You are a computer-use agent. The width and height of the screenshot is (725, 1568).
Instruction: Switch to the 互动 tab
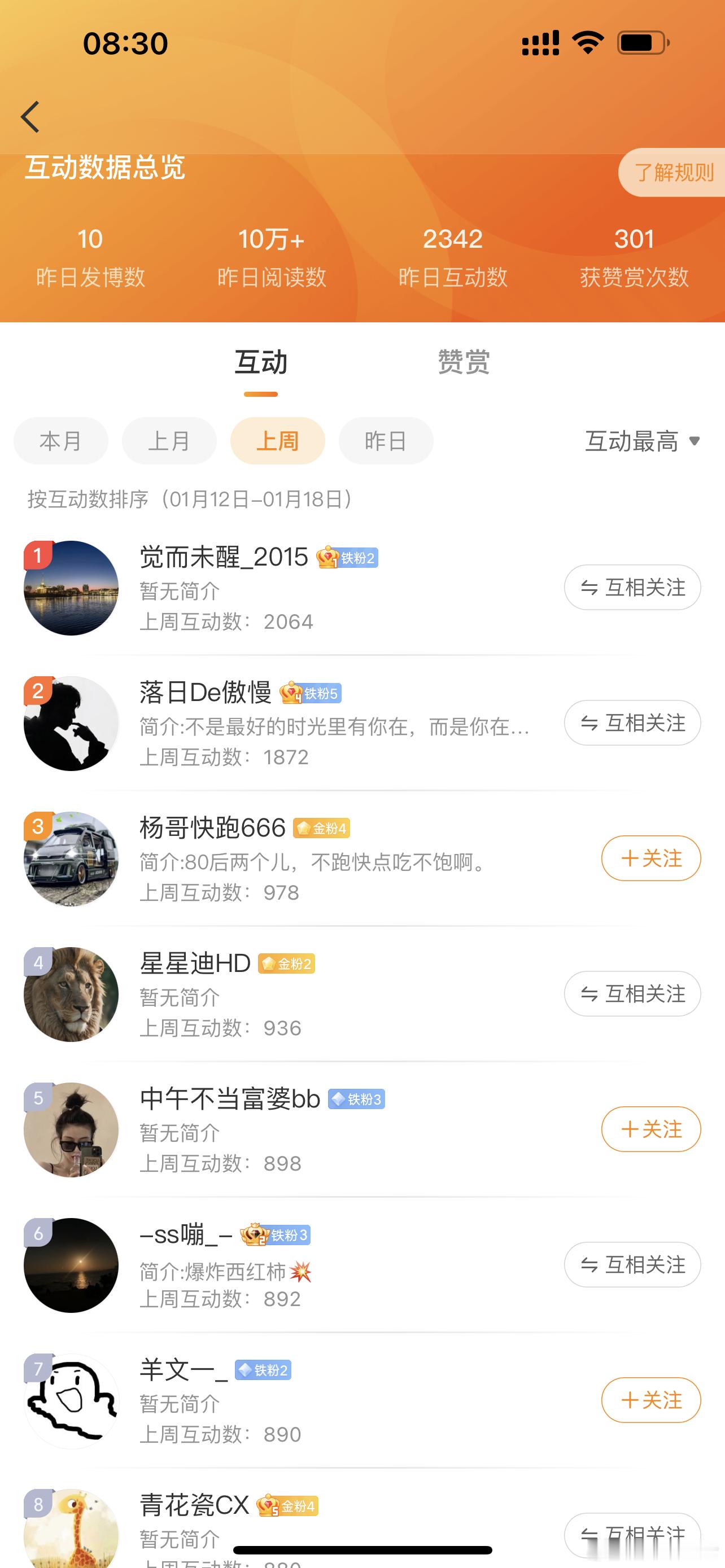coord(260,362)
